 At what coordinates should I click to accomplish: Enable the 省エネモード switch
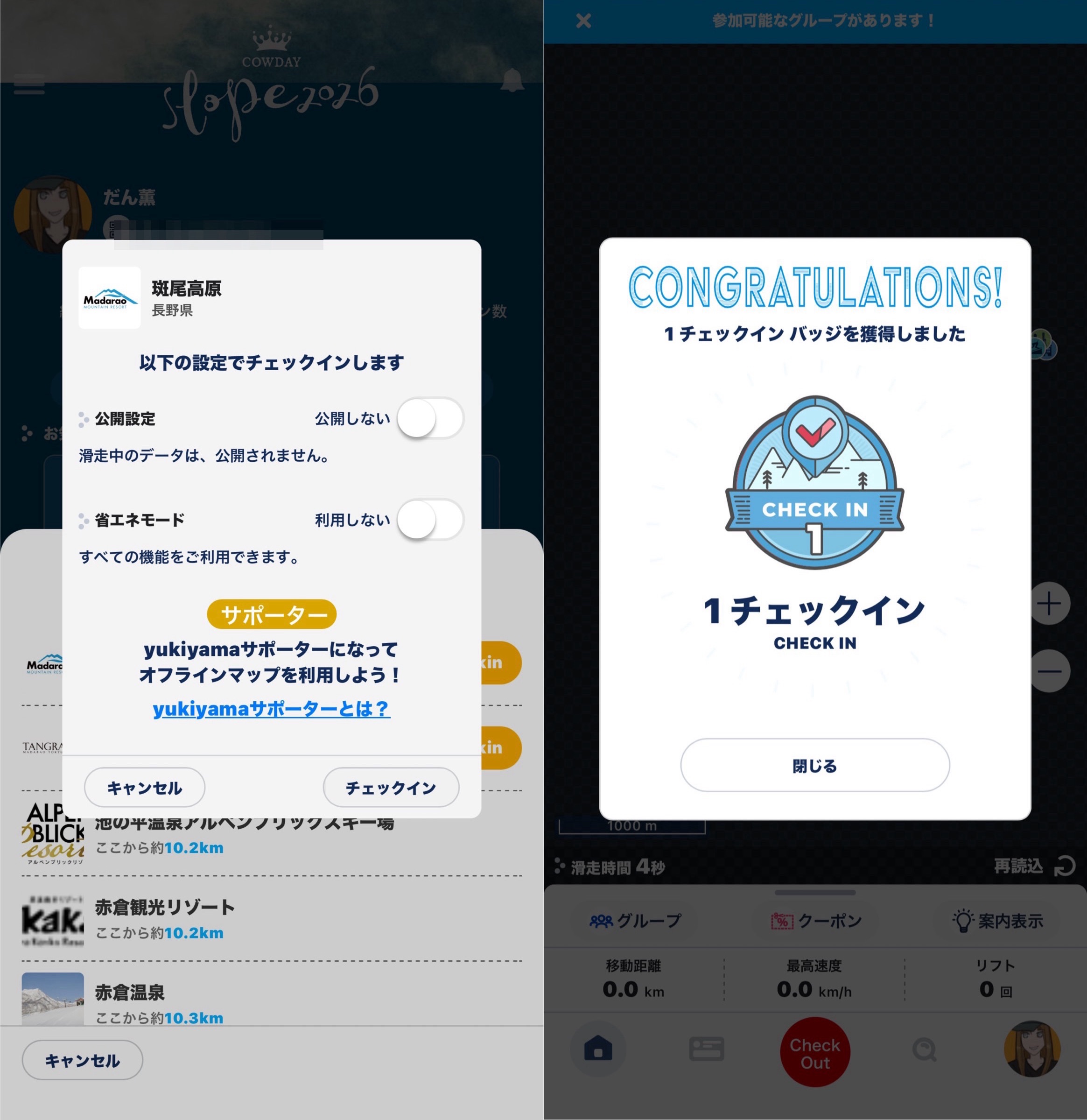[429, 520]
